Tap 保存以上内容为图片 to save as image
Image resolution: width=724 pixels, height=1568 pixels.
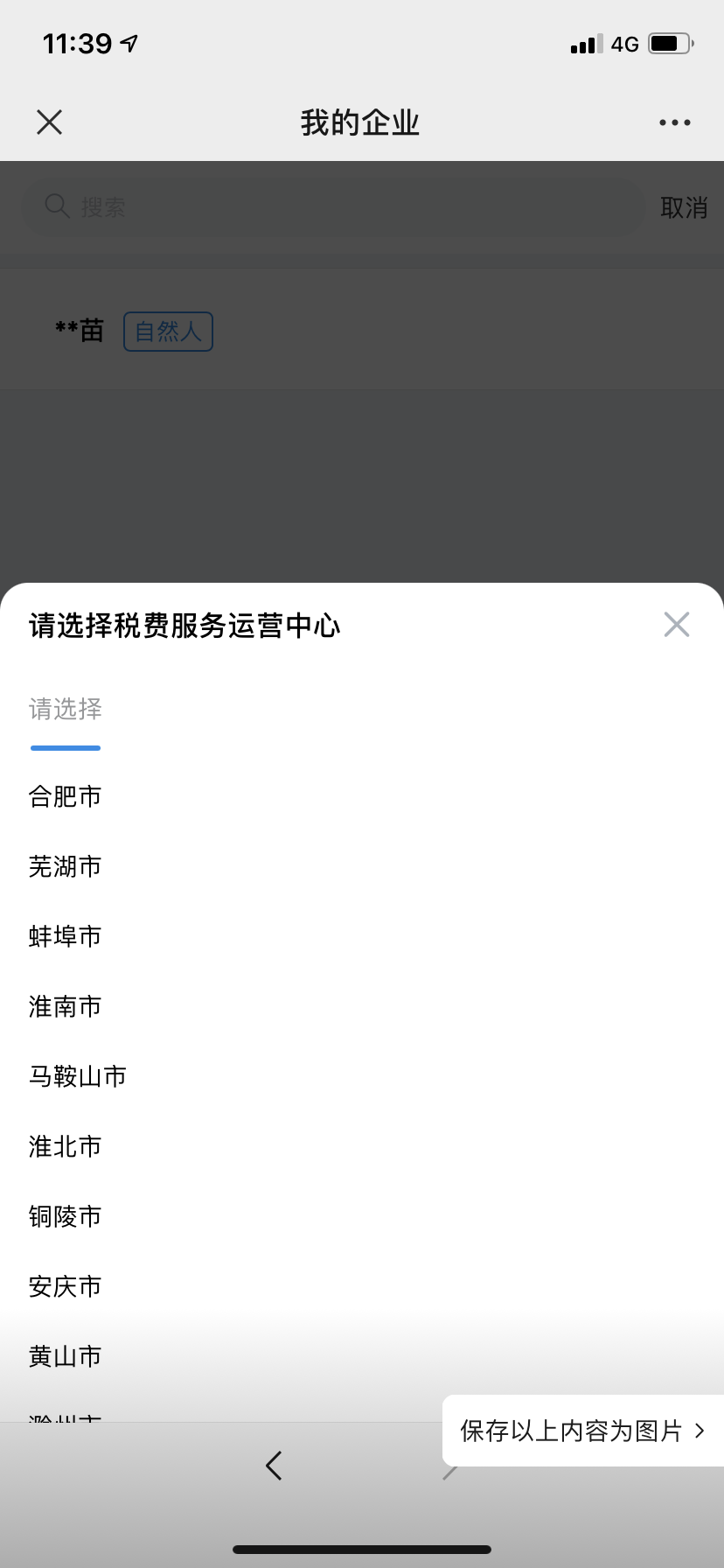click(x=583, y=1431)
